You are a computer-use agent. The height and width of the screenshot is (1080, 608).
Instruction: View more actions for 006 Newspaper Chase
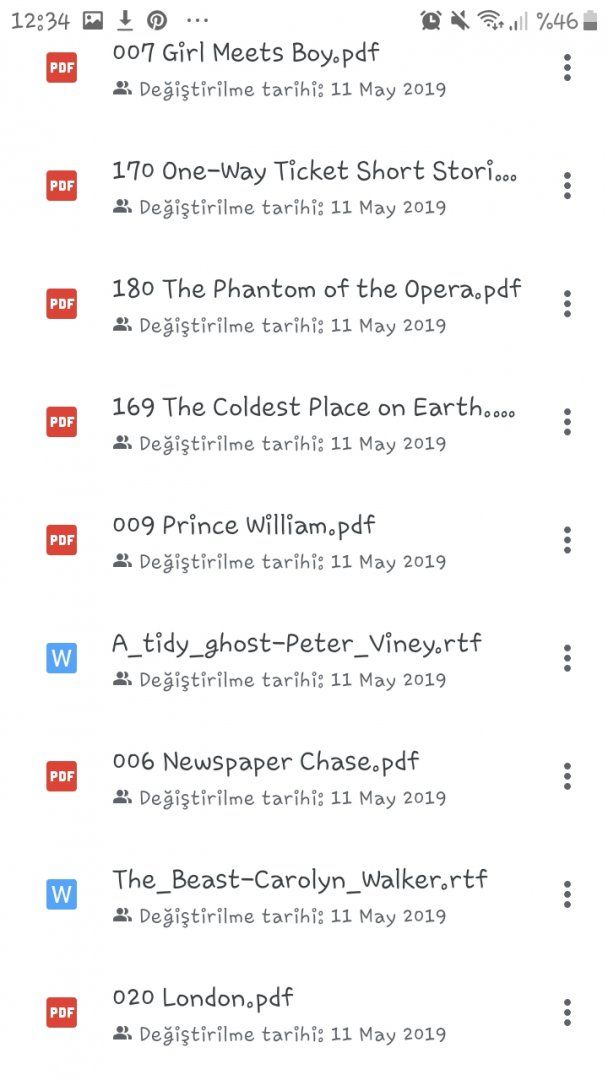pyautogui.click(x=567, y=775)
